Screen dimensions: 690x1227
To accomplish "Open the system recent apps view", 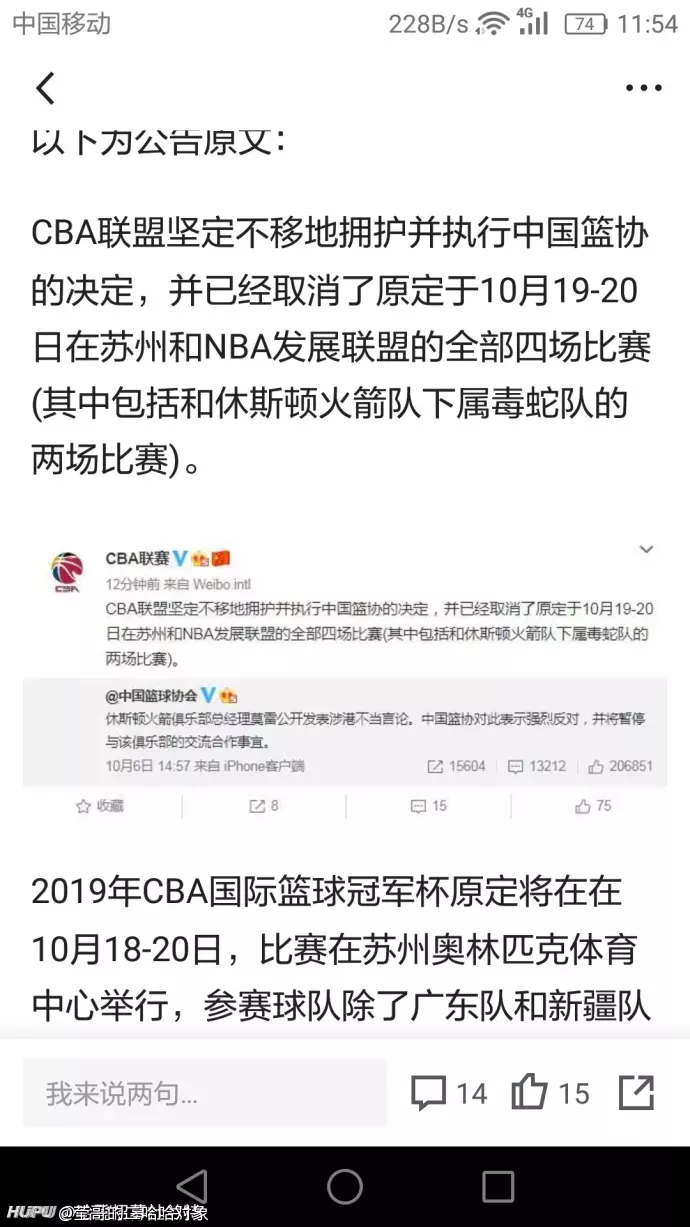I will pyautogui.click(x=498, y=1187).
